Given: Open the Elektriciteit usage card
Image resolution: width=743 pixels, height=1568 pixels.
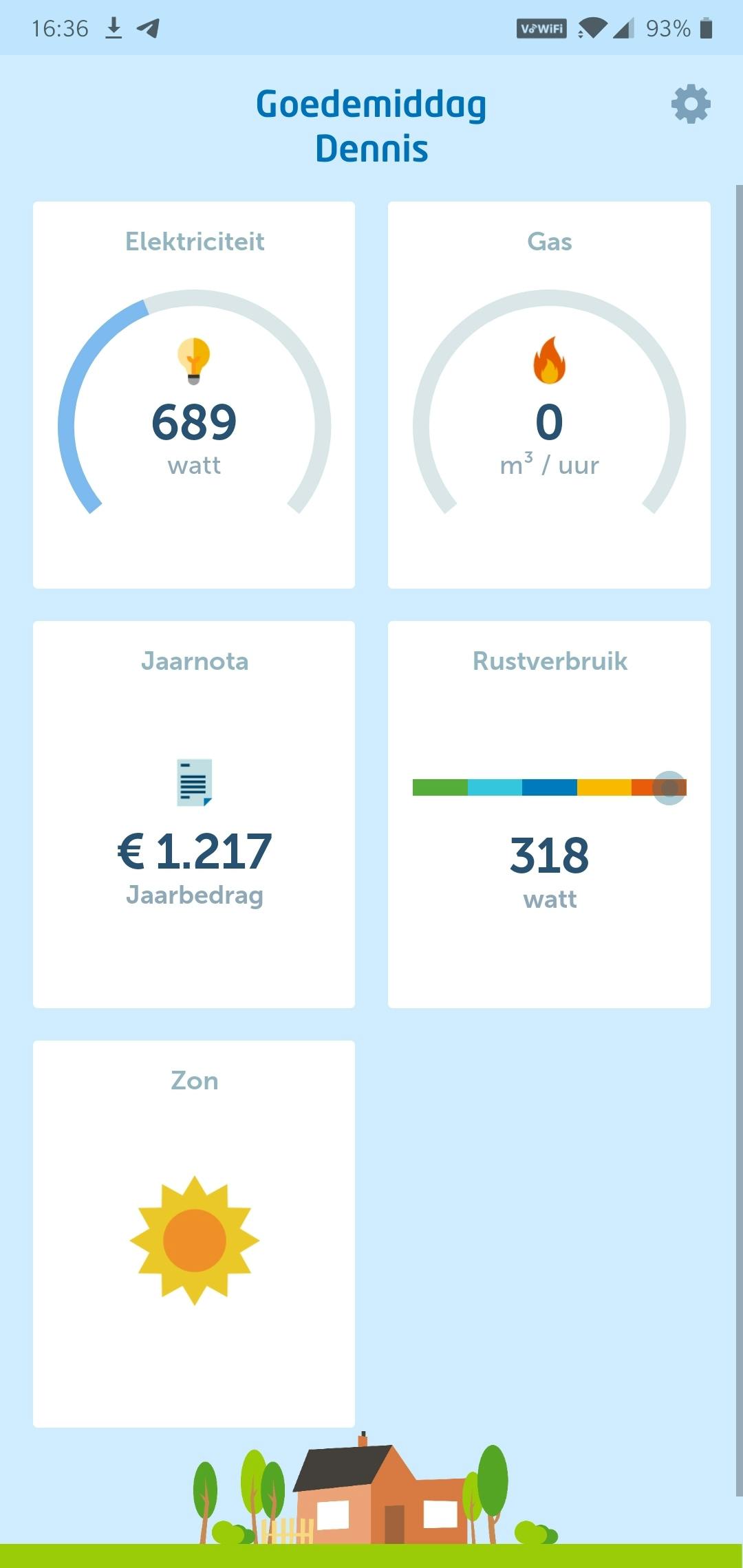Looking at the screenshot, I should coord(194,395).
